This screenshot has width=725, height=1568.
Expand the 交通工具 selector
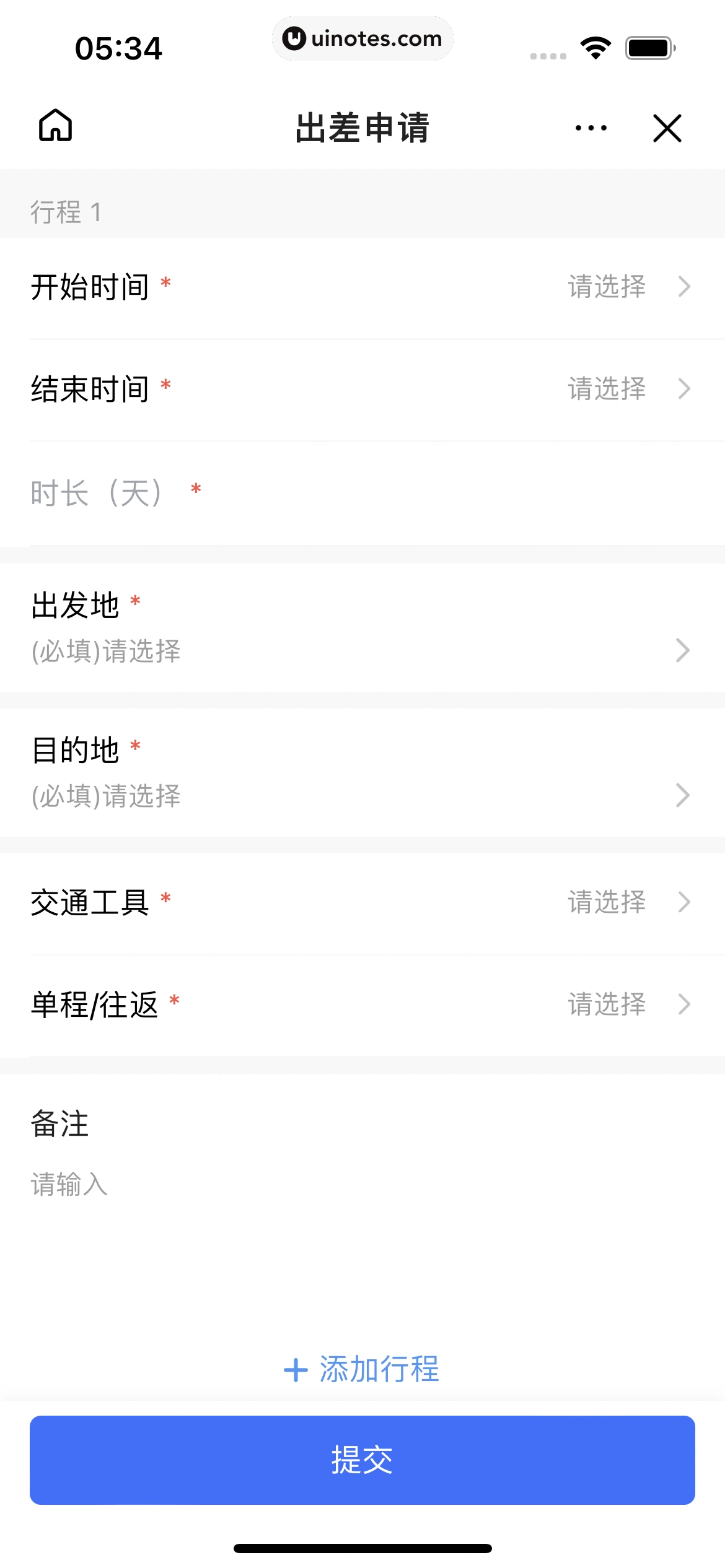point(362,904)
